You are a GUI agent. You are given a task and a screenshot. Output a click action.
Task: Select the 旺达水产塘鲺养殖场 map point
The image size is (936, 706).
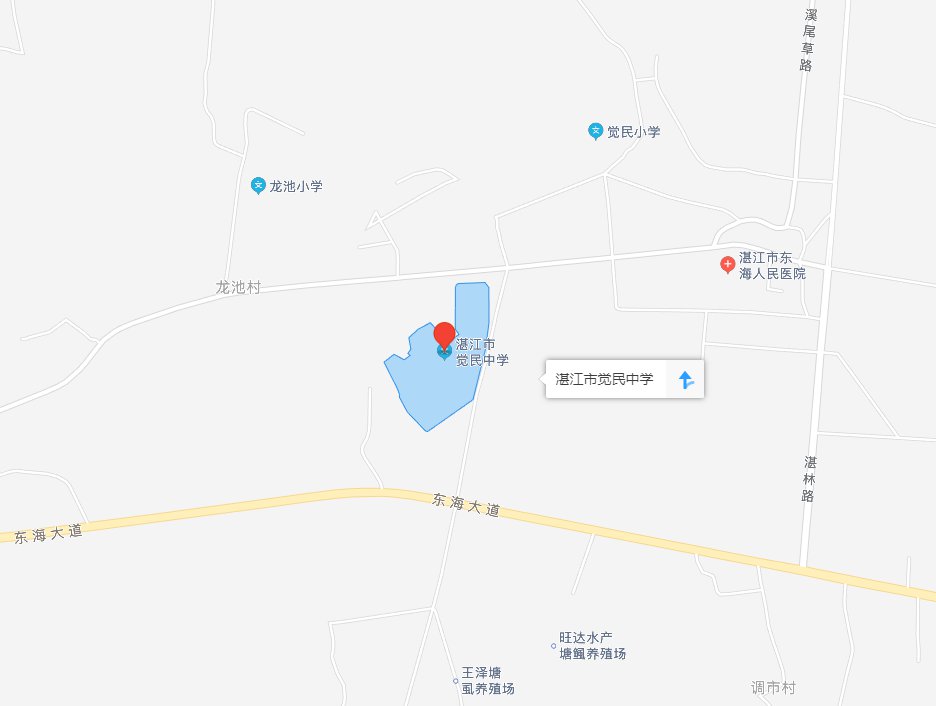[554, 646]
